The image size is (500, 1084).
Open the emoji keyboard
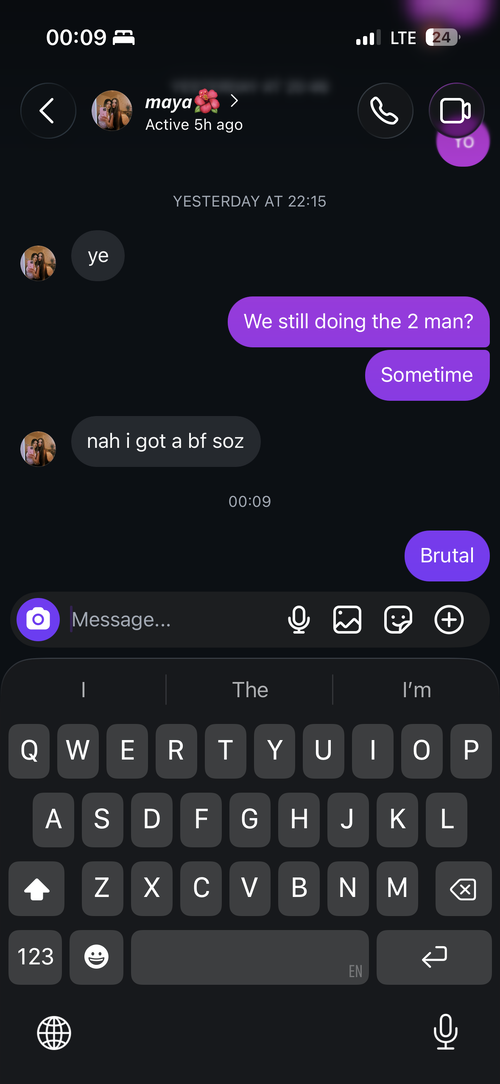(96, 957)
